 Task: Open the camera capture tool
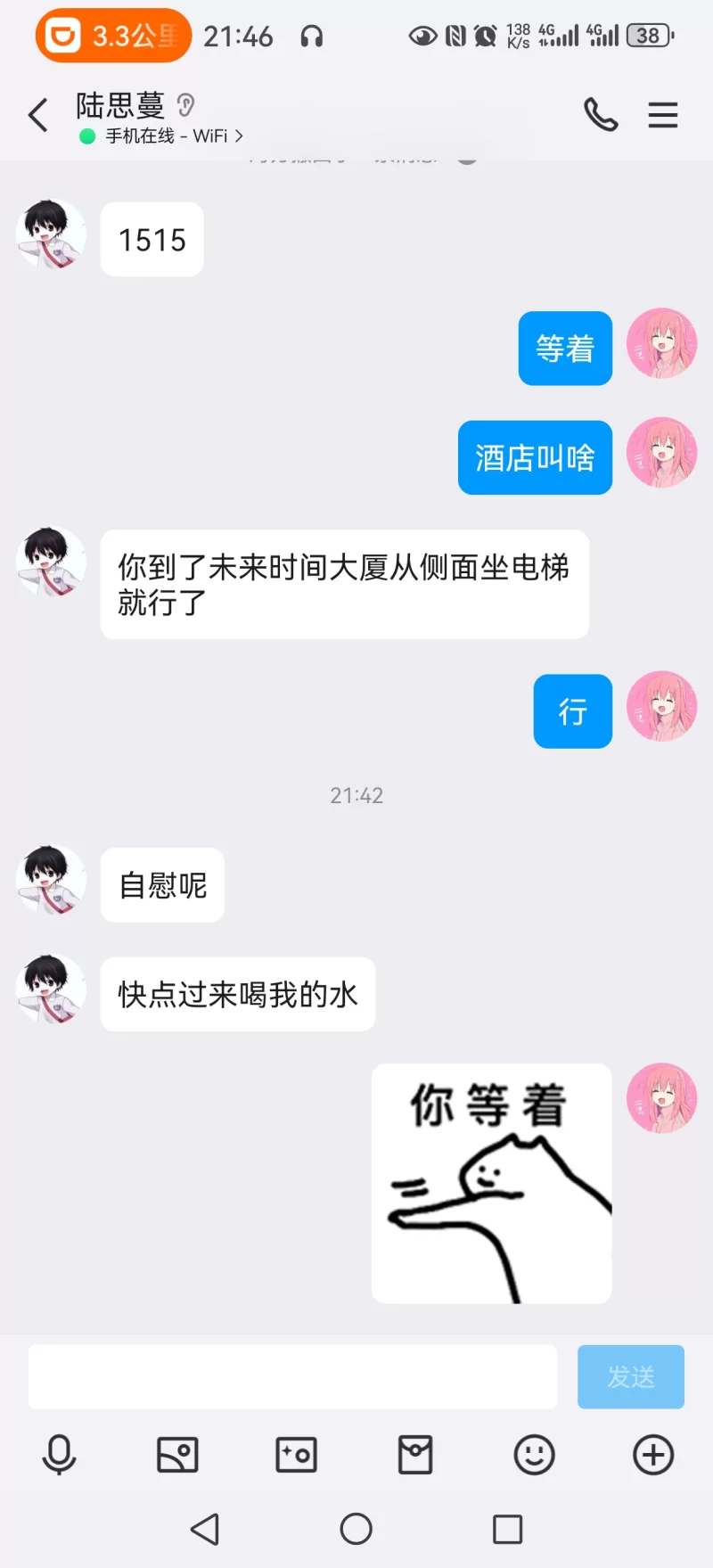[x=296, y=1455]
